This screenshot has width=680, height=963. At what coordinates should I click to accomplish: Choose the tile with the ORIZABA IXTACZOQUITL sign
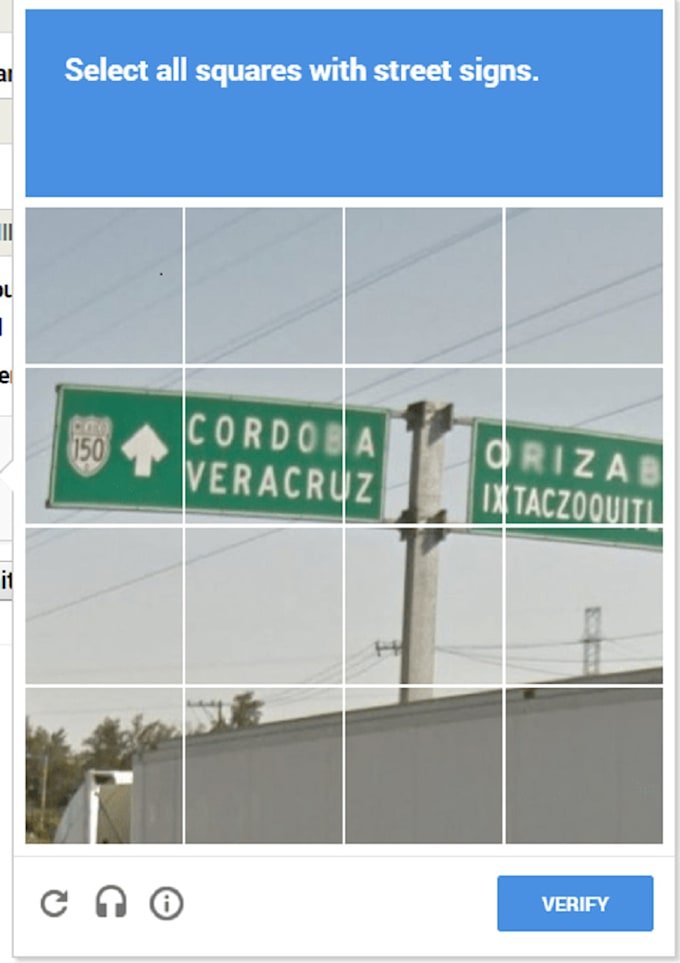click(584, 446)
